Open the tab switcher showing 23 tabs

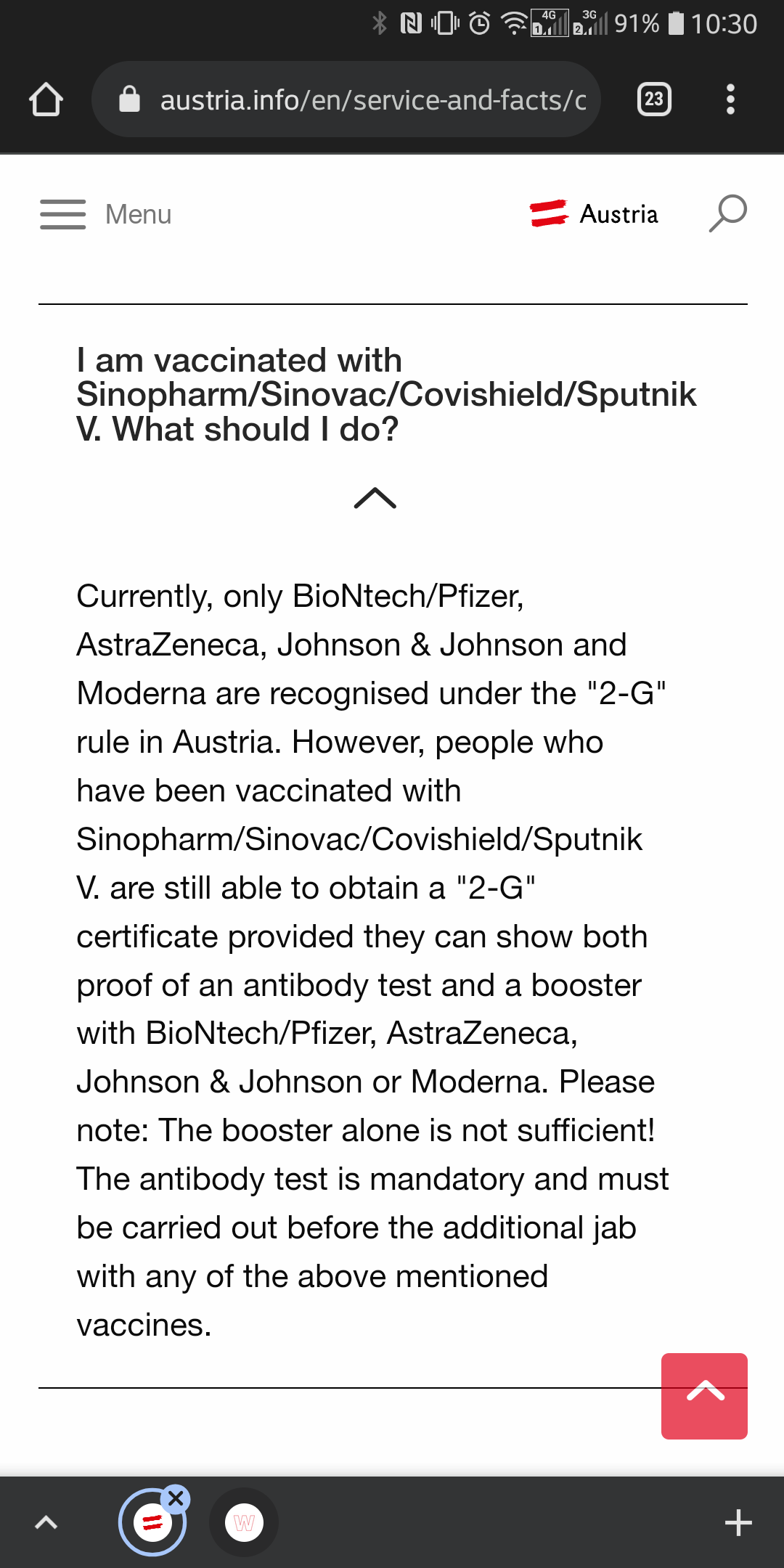[x=653, y=99]
